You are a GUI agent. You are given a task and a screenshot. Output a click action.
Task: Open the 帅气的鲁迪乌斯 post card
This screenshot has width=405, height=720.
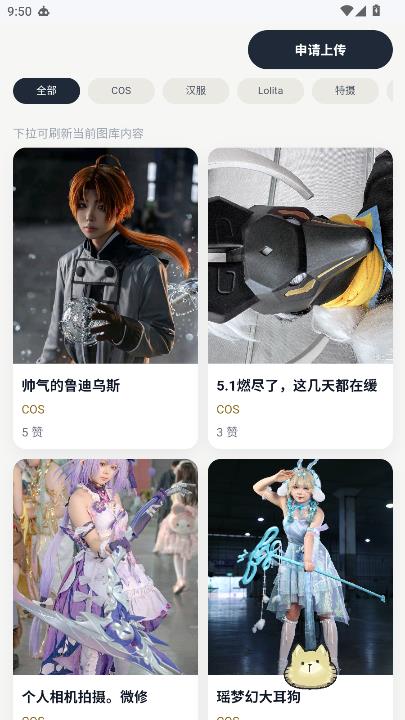[x=106, y=298]
